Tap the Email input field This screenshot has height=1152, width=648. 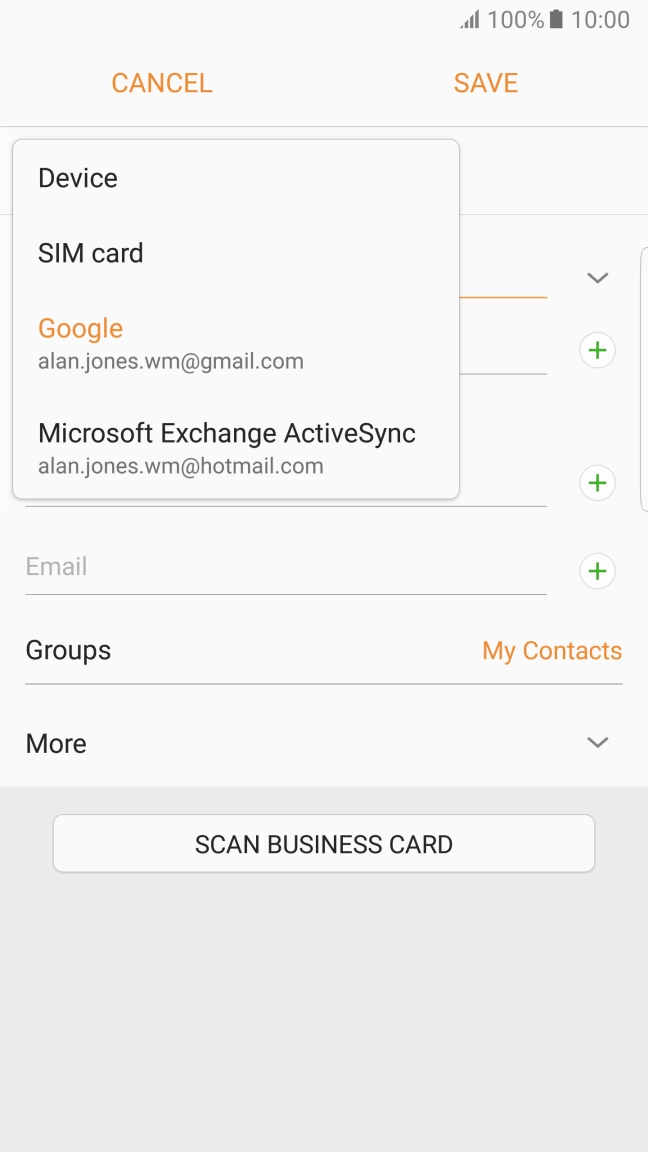pos(285,567)
